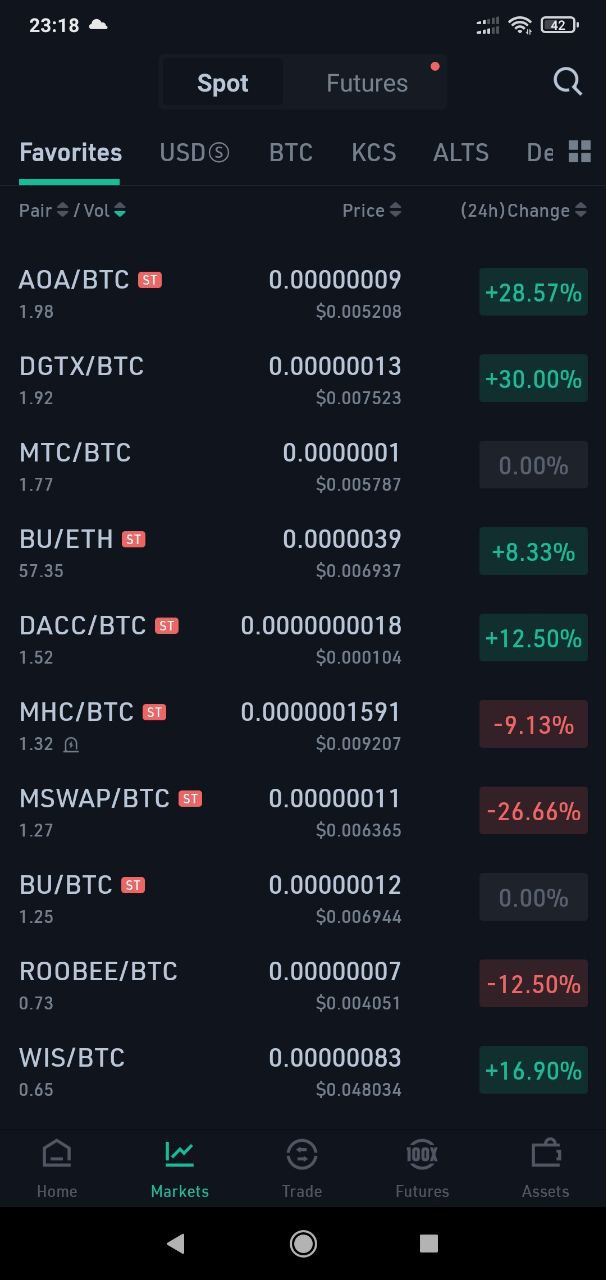Viewport: 606px width, 1280px height.
Task: Open the search magnifier icon
Action: click(x=567, y=82)
